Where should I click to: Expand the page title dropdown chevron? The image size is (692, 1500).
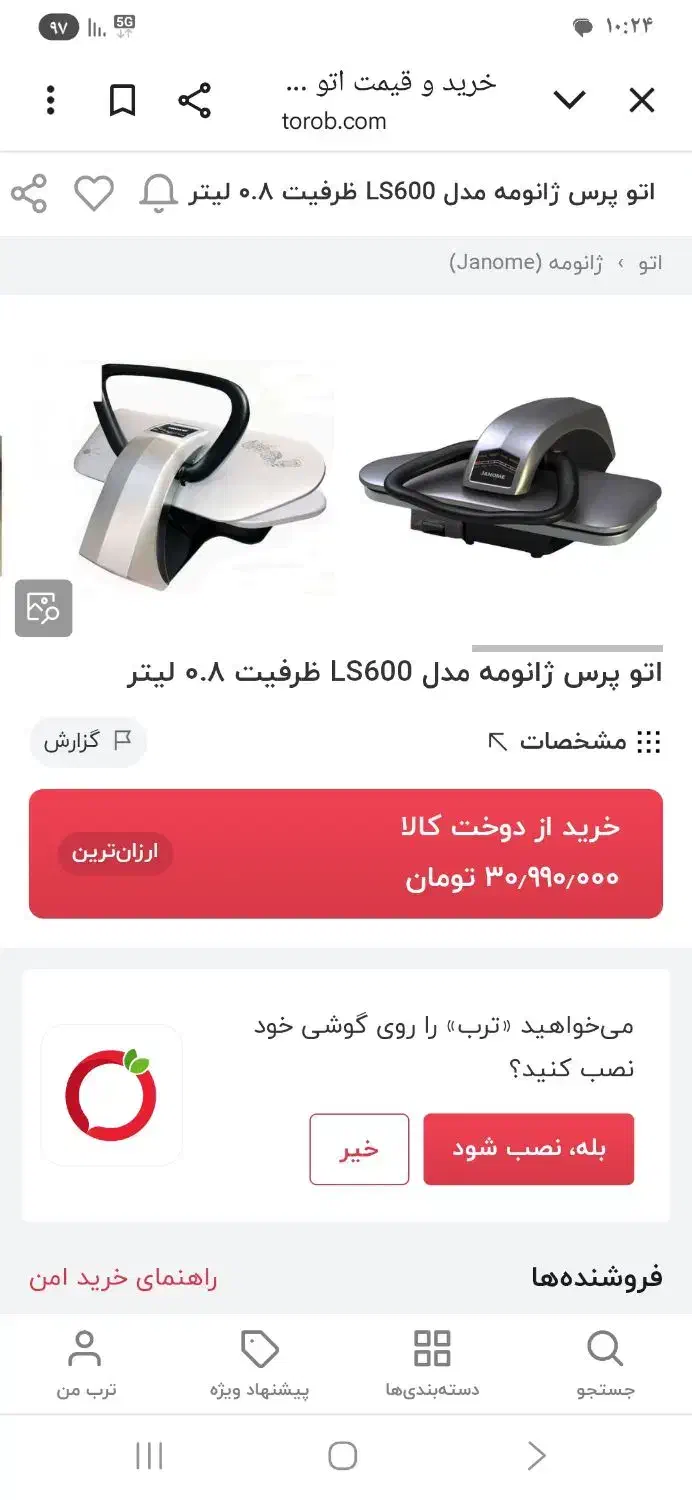point(569,100)
